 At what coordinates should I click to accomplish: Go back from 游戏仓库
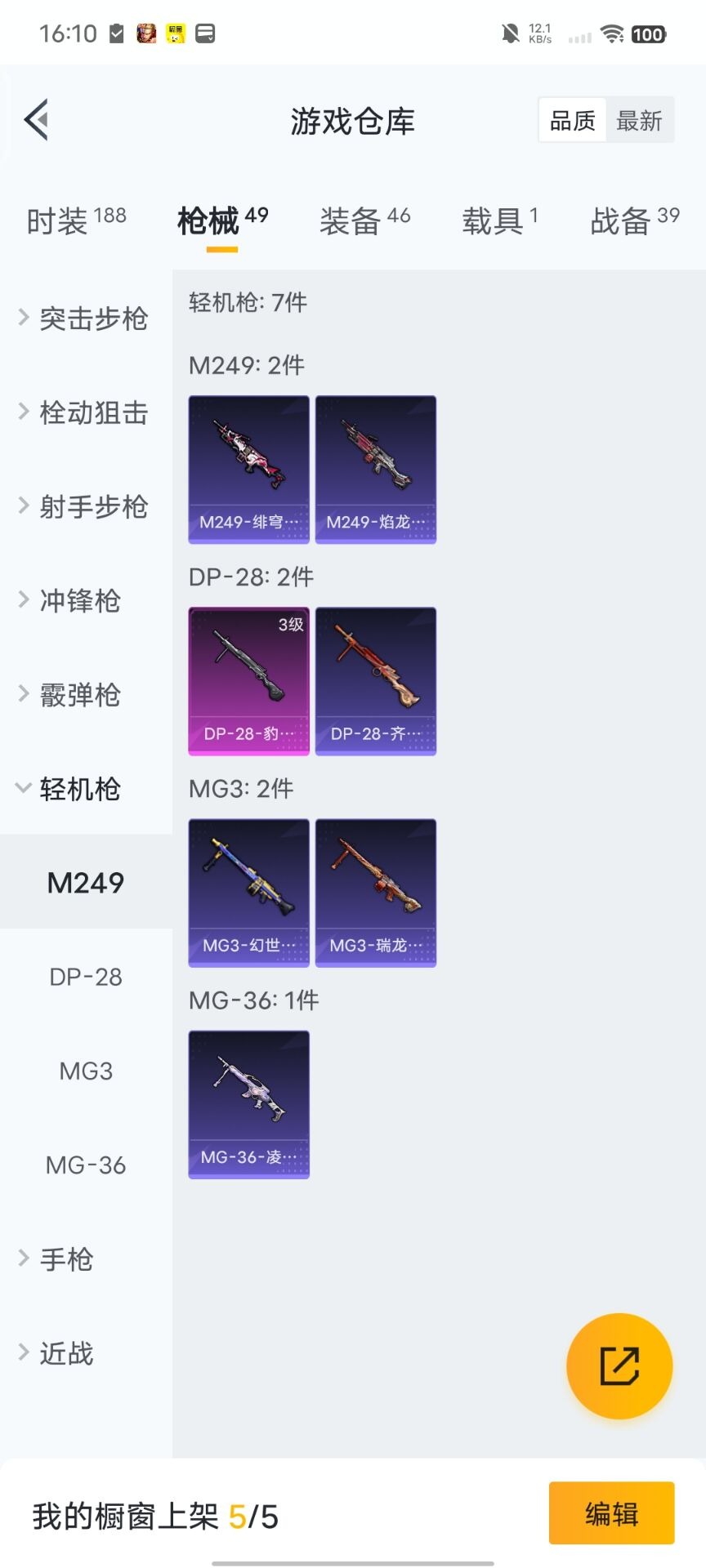(37, 120)
